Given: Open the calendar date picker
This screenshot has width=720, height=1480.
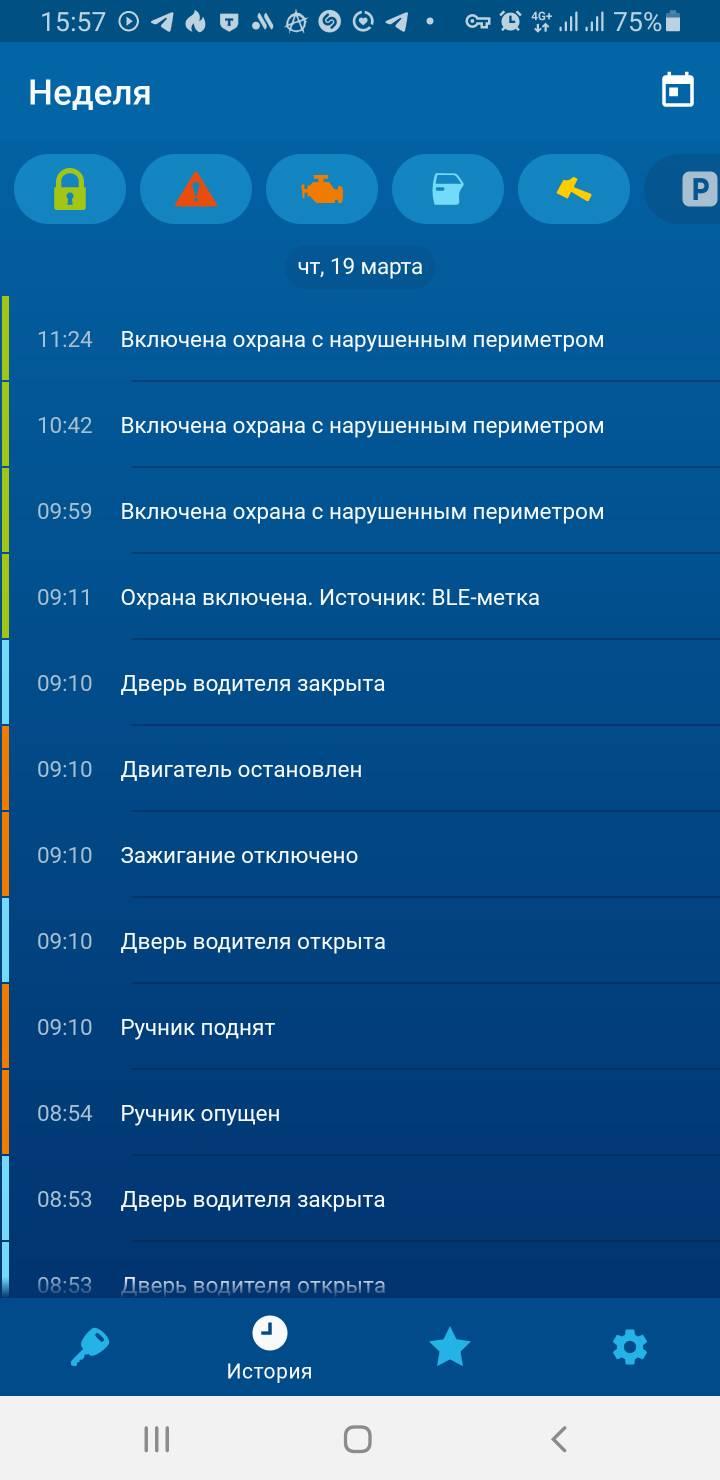Looking at the screenshot, I should (678, 91).
